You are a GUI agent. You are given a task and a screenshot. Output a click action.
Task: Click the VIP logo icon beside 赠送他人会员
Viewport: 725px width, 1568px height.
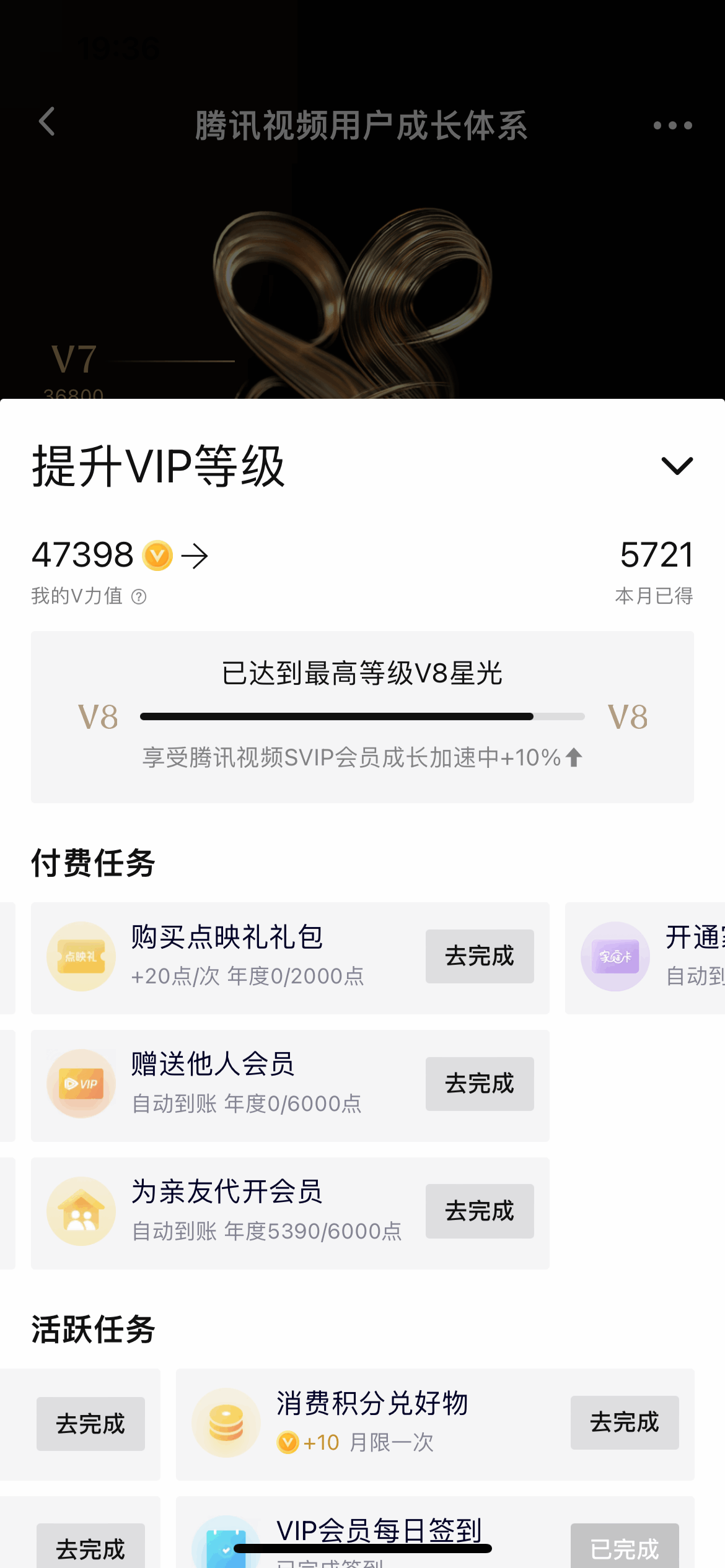[81, 1084]
